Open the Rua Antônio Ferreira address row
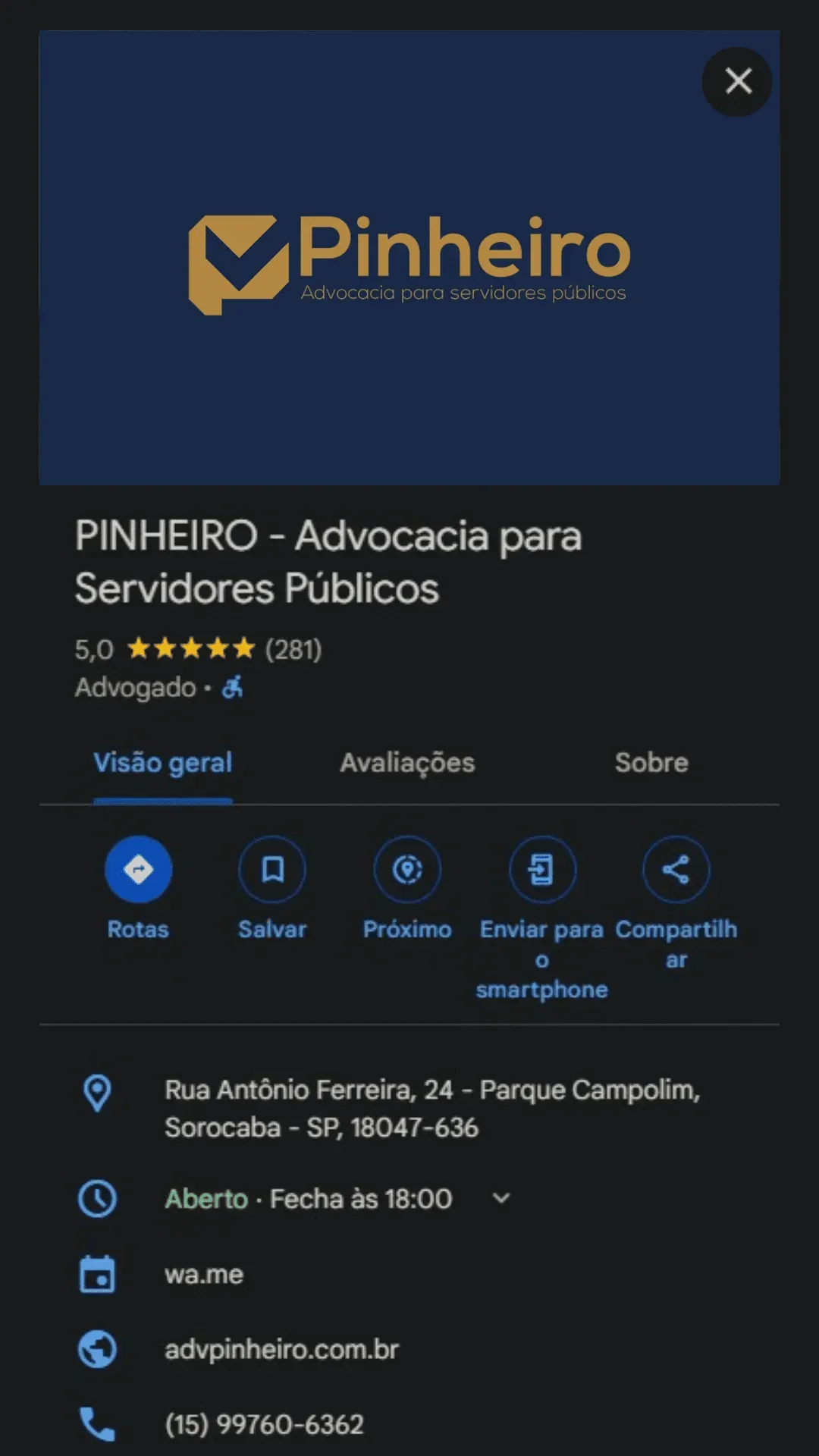 (x=432, y=1108)
